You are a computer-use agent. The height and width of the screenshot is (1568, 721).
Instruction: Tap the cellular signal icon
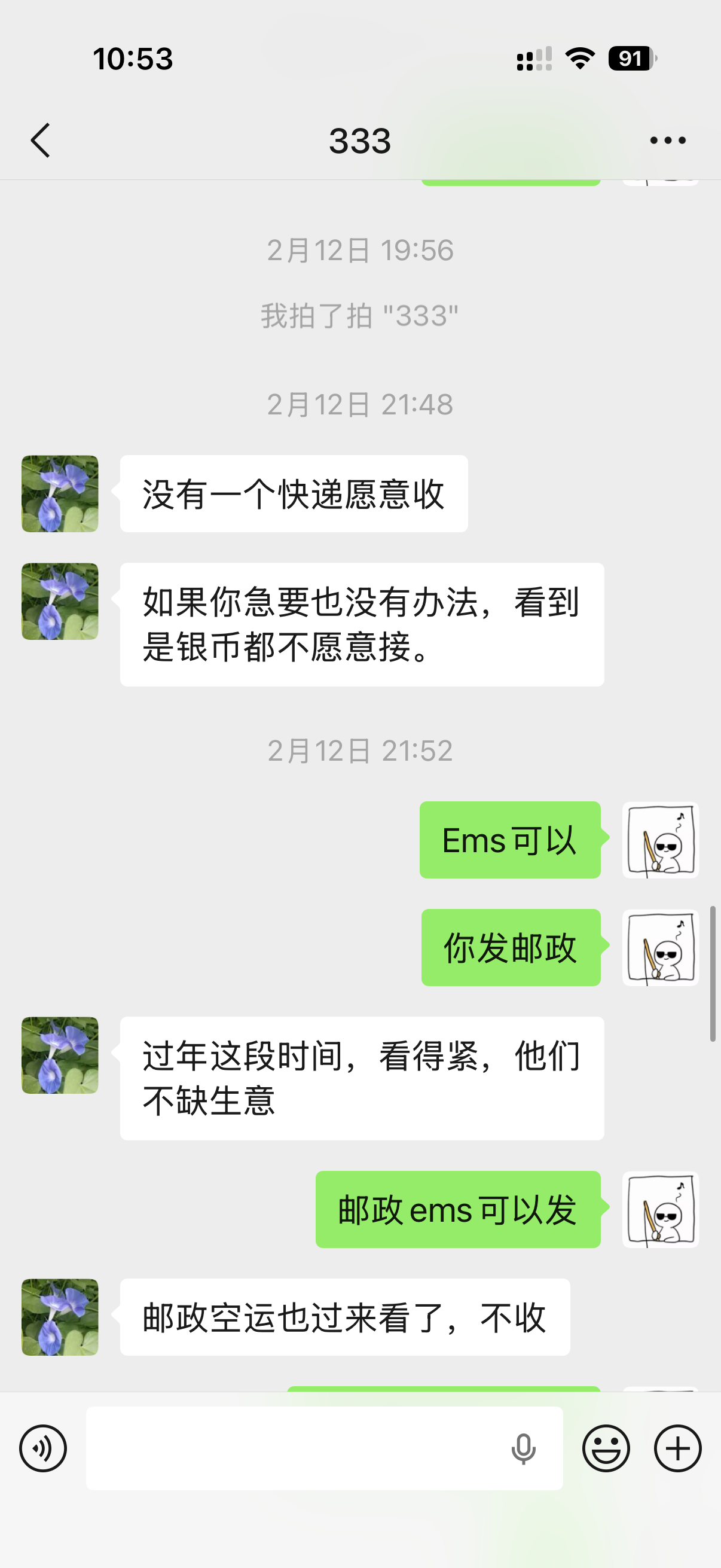[x=533, y=59]
